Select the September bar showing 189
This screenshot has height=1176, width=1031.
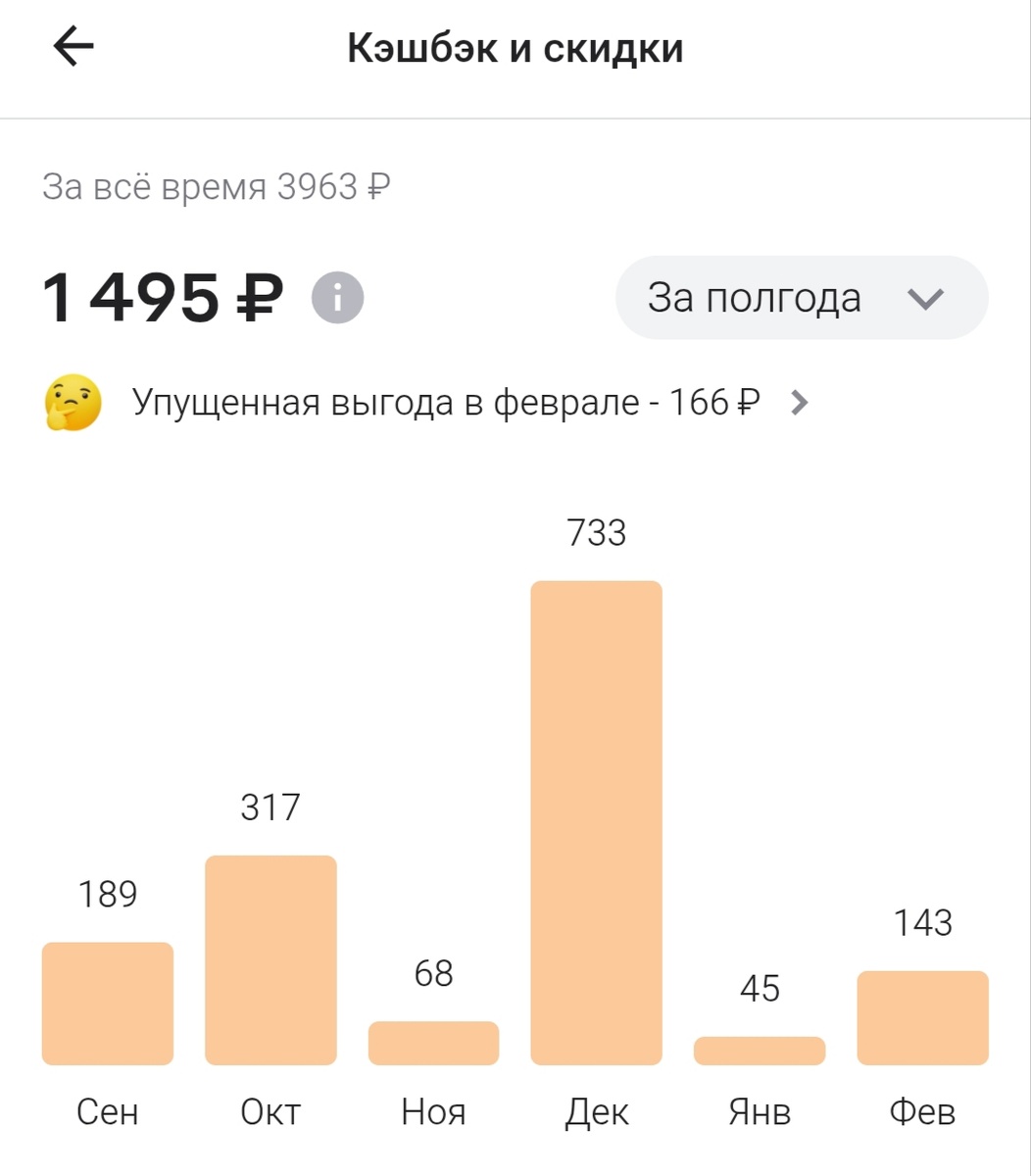pos(107,1004)
